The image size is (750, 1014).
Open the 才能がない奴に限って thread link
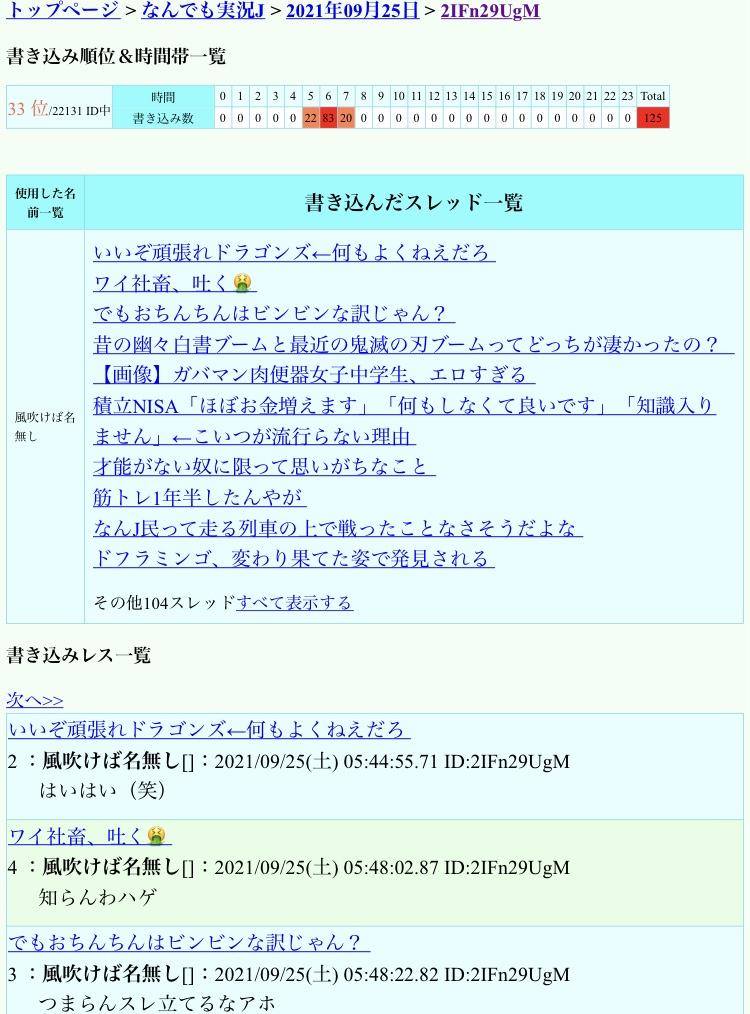[264, 467]
